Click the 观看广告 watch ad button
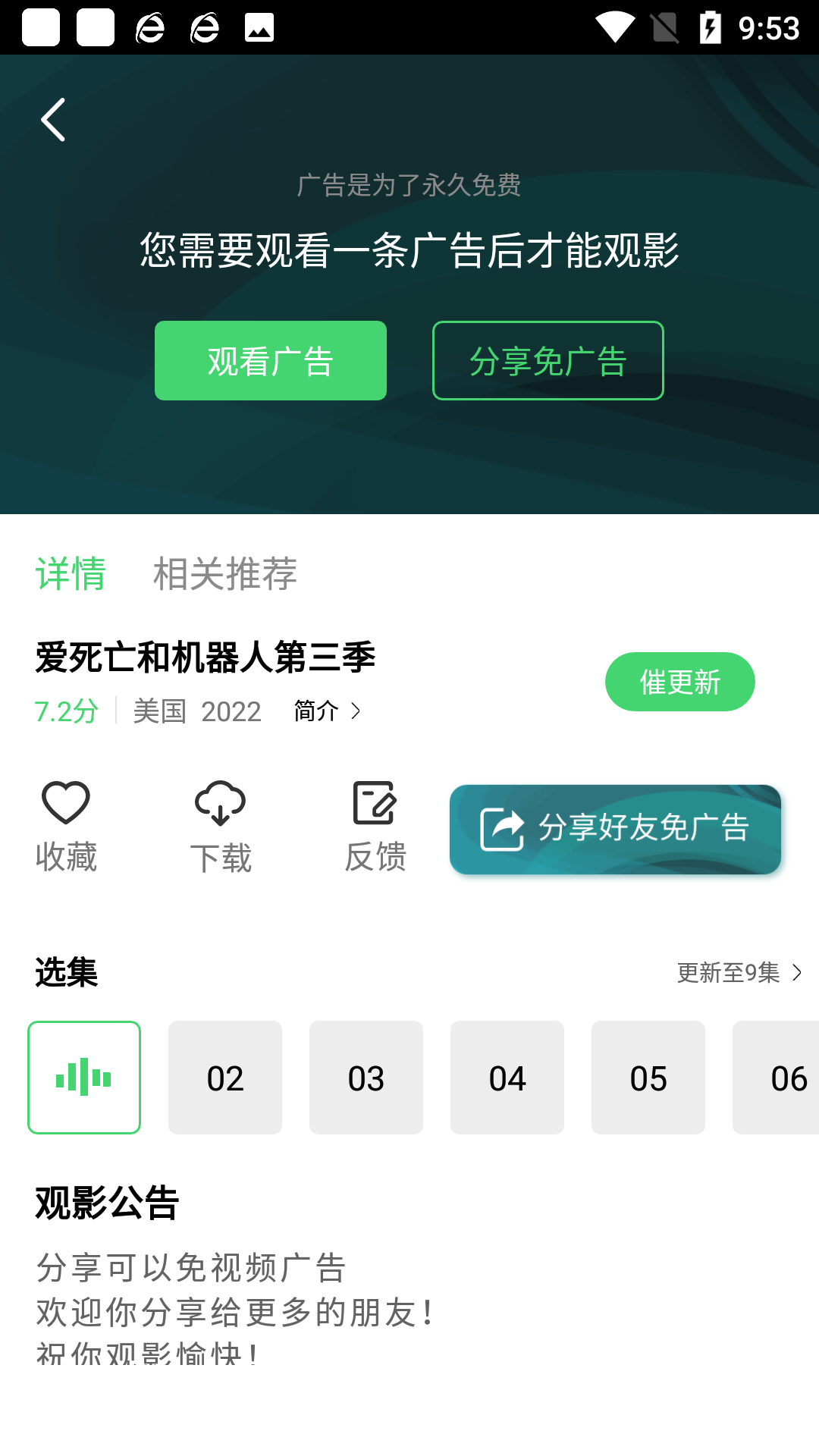The width and height of the screenshot is (819, 1456). tap(270, 359)
